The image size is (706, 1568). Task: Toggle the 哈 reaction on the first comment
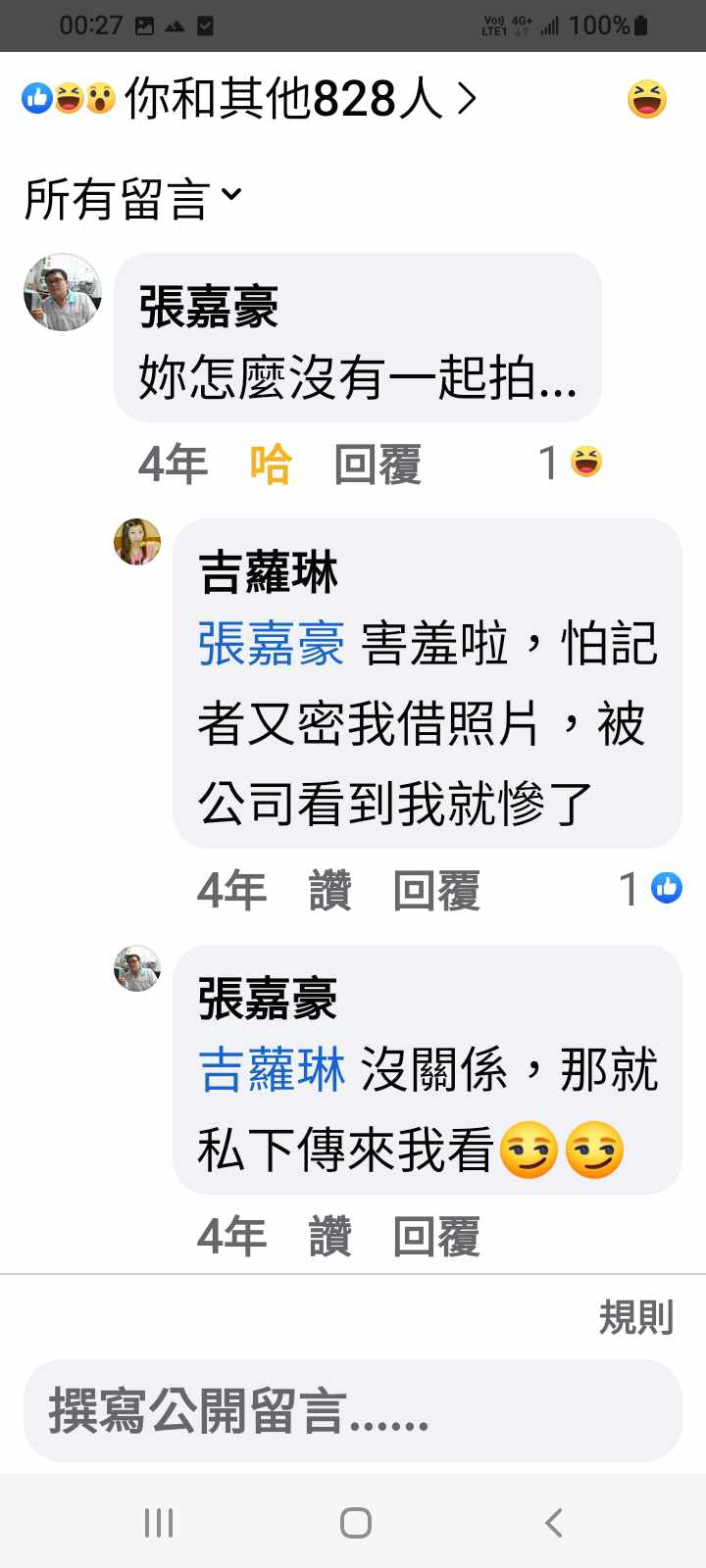pos(271,464)
